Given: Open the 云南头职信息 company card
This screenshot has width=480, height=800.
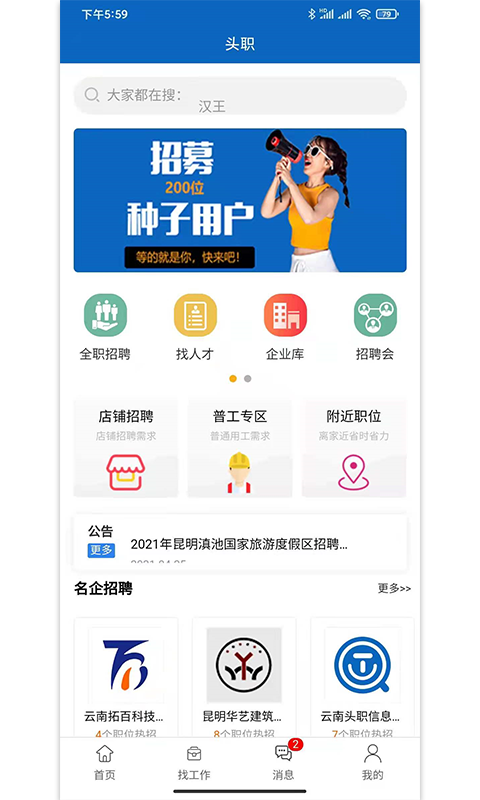Looking at the screenshot, I should point(362,677).
